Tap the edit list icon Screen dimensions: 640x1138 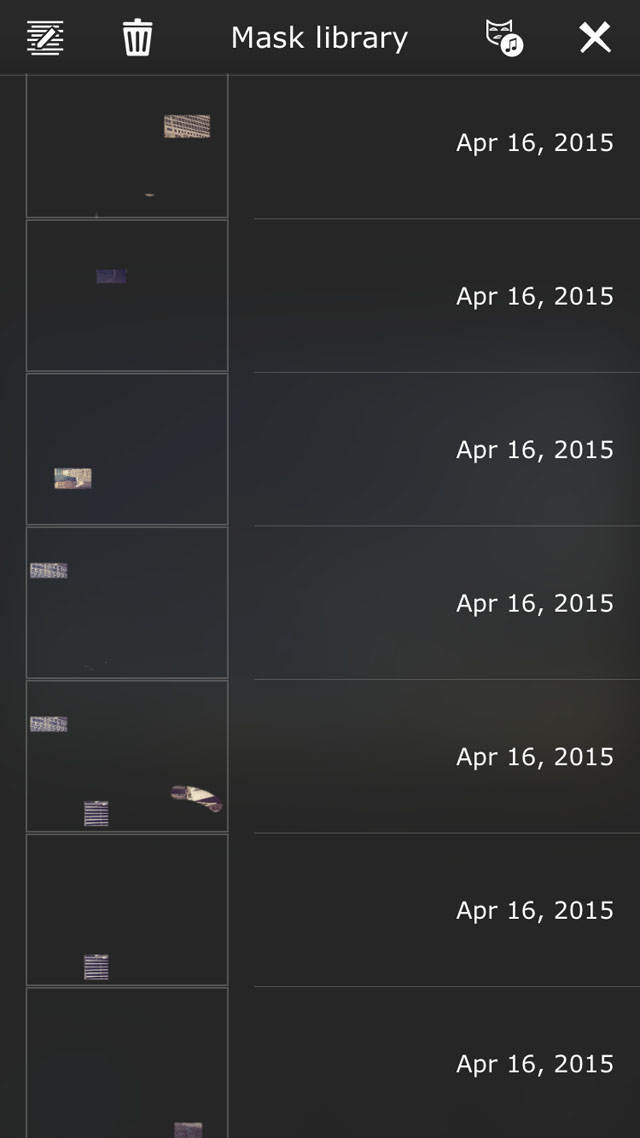tap(45, 38)
